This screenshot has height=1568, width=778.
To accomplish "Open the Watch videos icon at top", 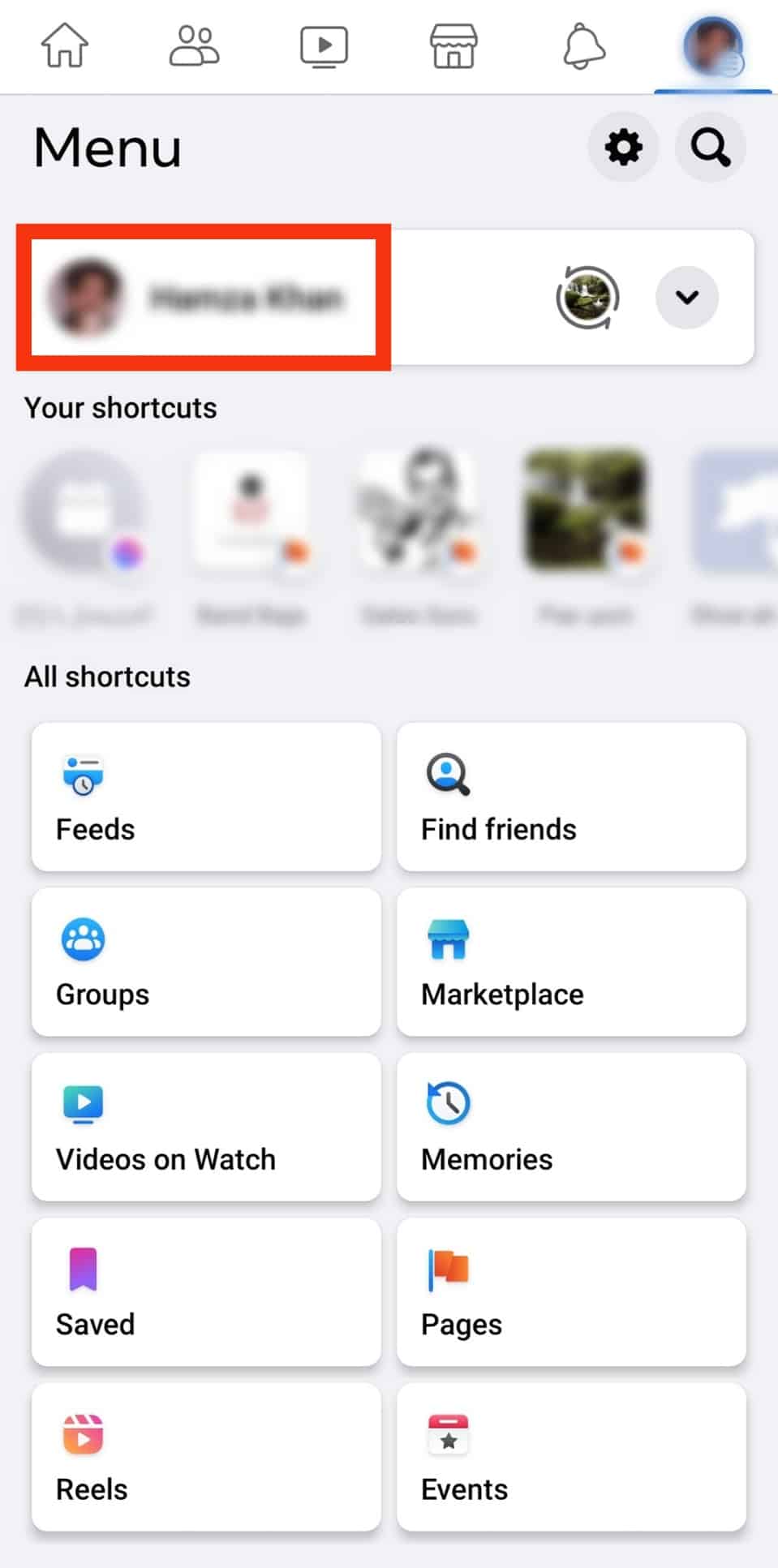I will [x=324, y=46].
